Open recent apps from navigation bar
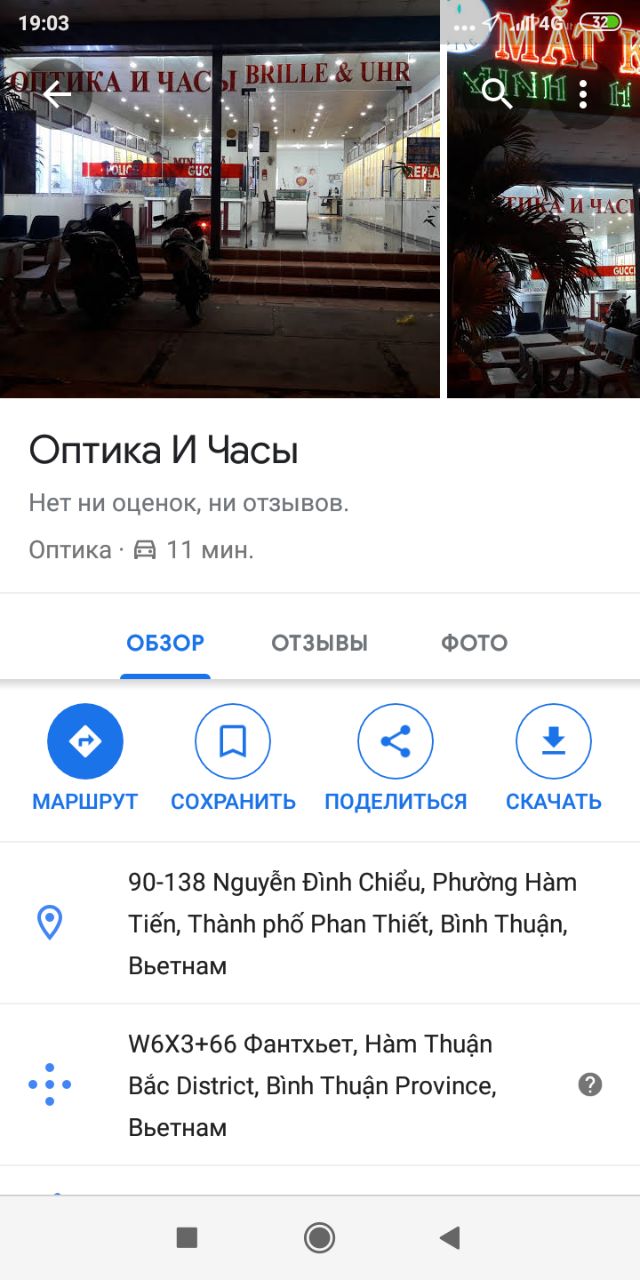640x1280 pixels. 187,1238
